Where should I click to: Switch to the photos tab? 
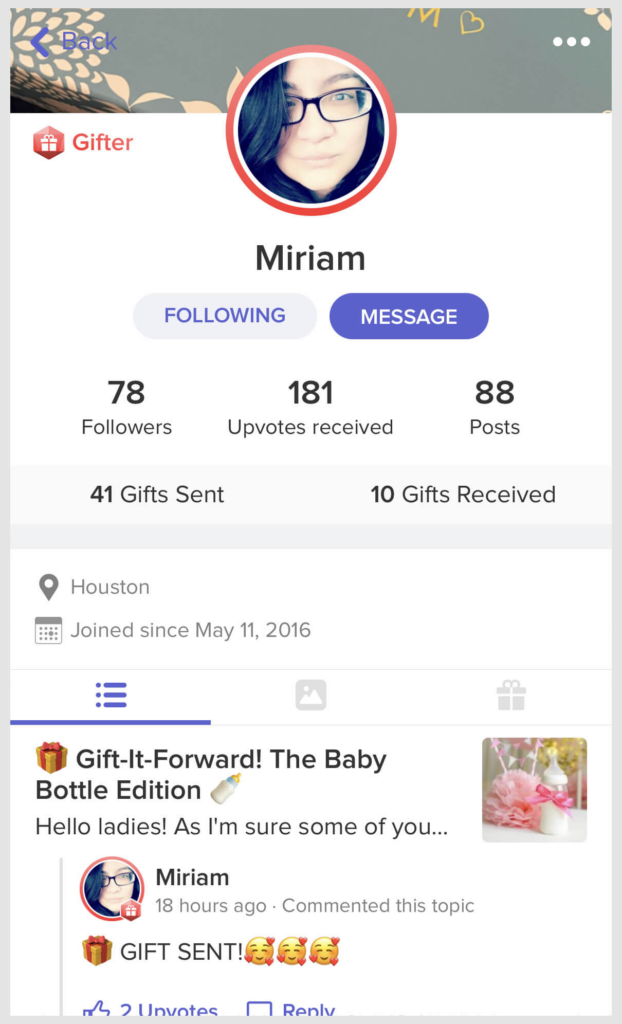pos(311,695)
